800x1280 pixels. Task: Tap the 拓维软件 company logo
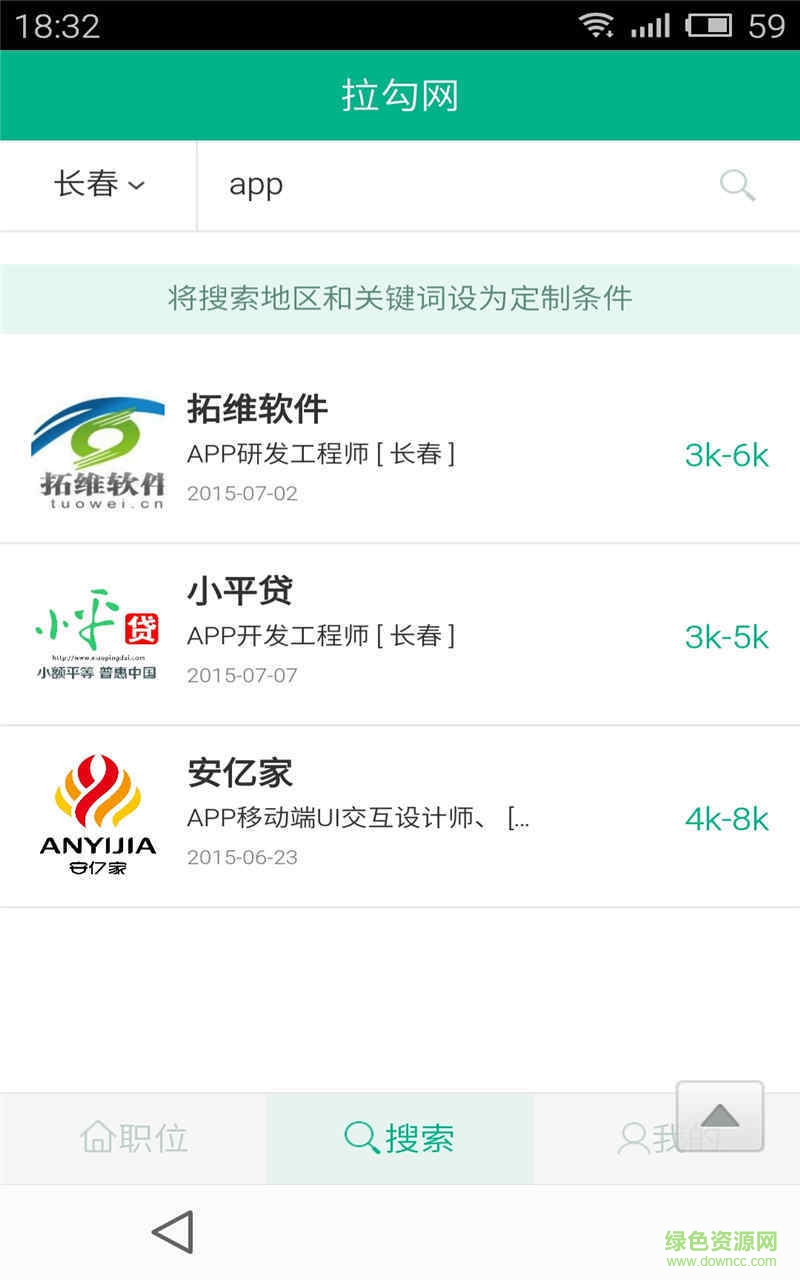point(97,452)
